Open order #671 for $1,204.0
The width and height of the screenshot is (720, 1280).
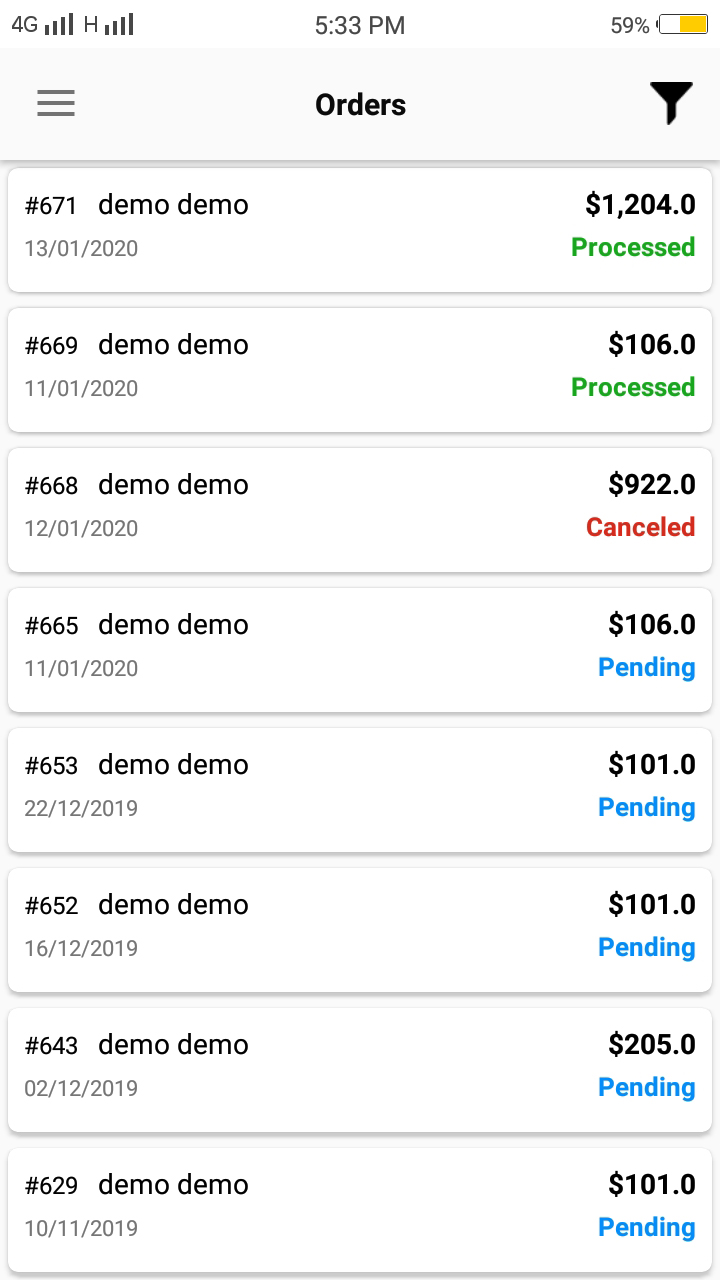[360, 230]
